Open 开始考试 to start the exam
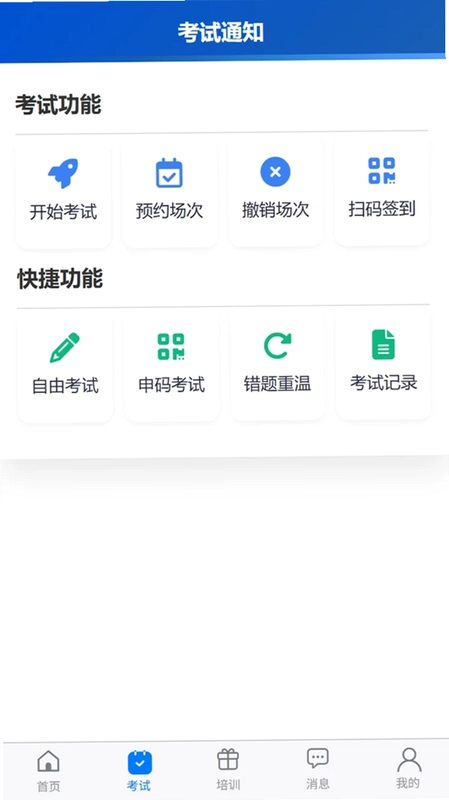Viewport: 449px width, 800px height. pyautogui.click(x=63, y=194)
